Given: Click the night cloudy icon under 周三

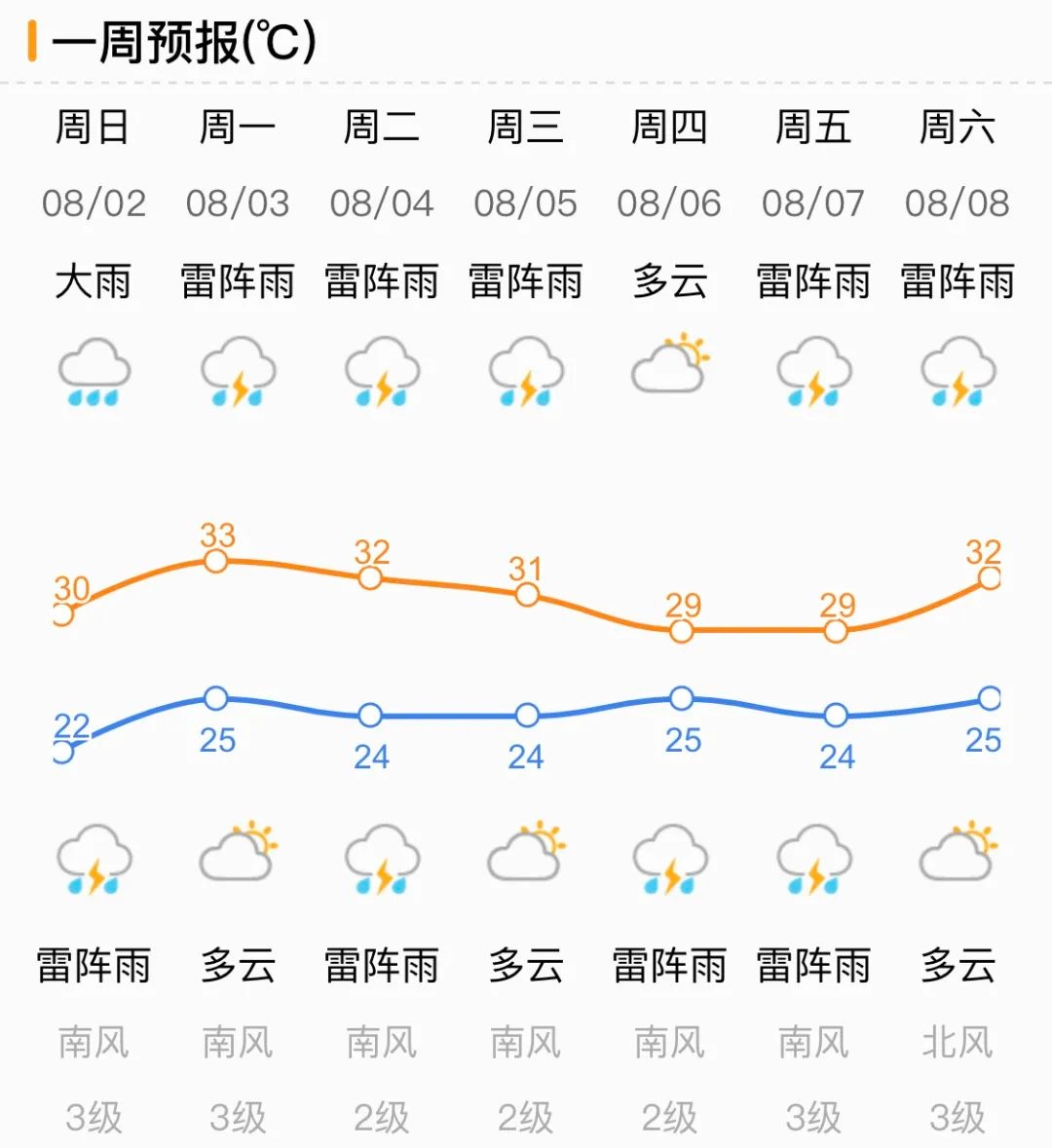Looking at the screenshot, I should (526, 857).
